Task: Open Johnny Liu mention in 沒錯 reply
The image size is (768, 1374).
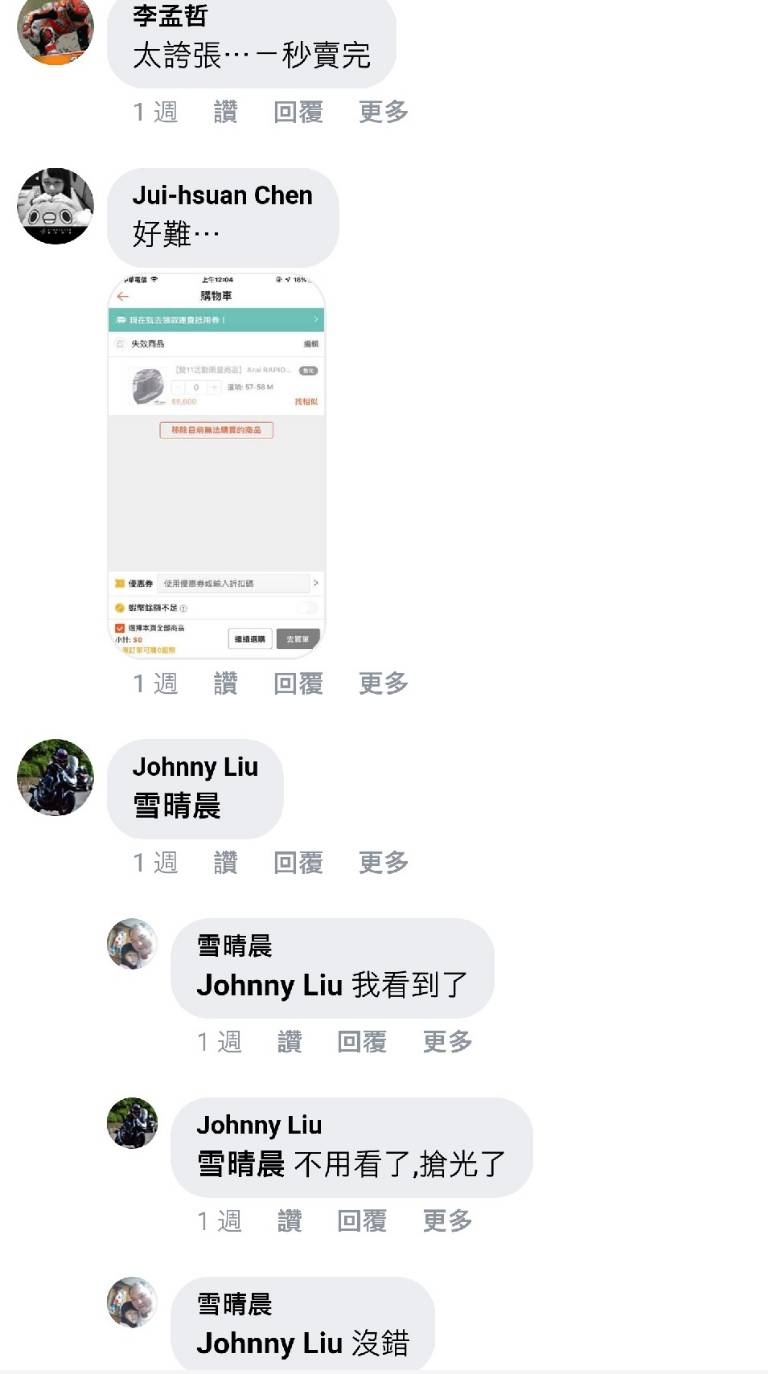Action: coord(269,1343)
